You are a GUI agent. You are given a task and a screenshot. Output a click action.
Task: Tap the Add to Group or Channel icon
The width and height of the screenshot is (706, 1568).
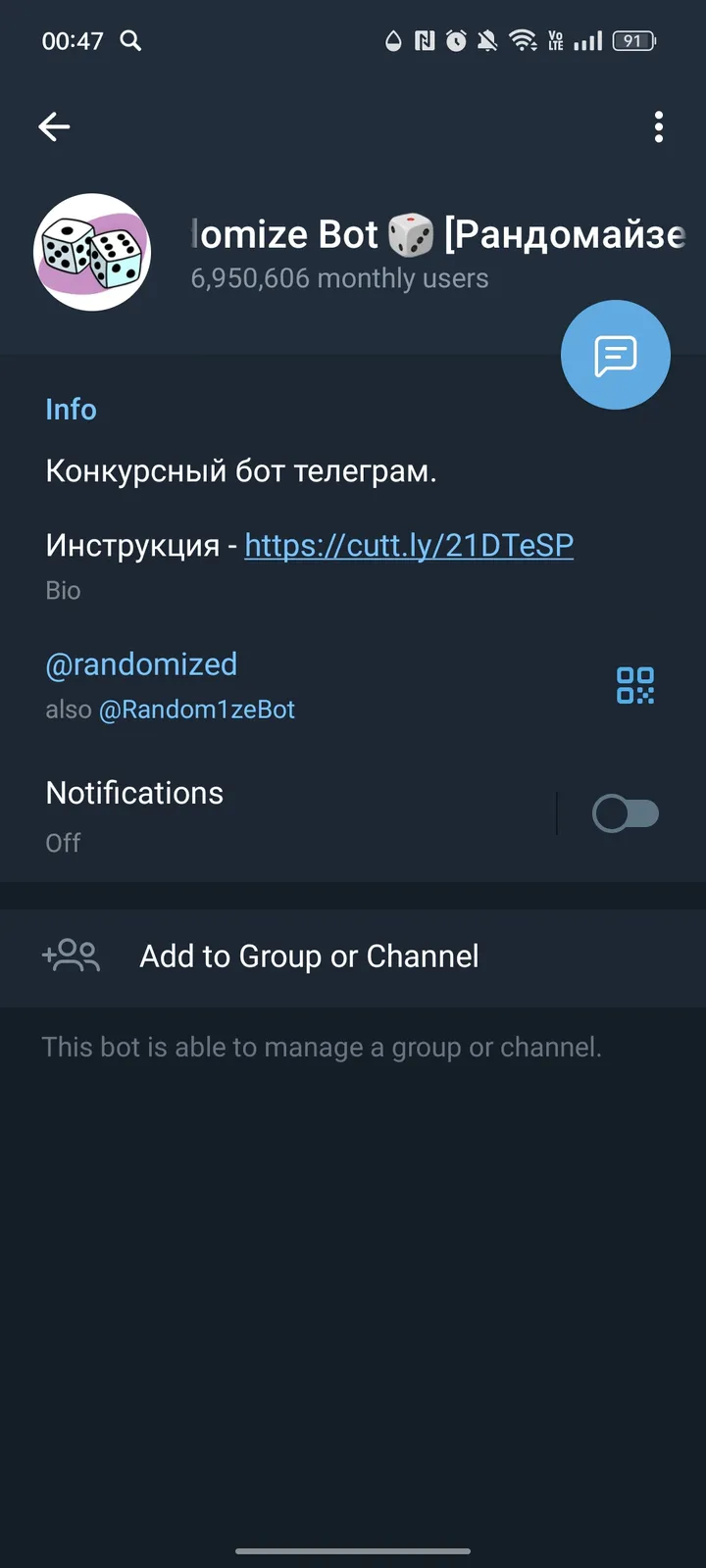70,955
